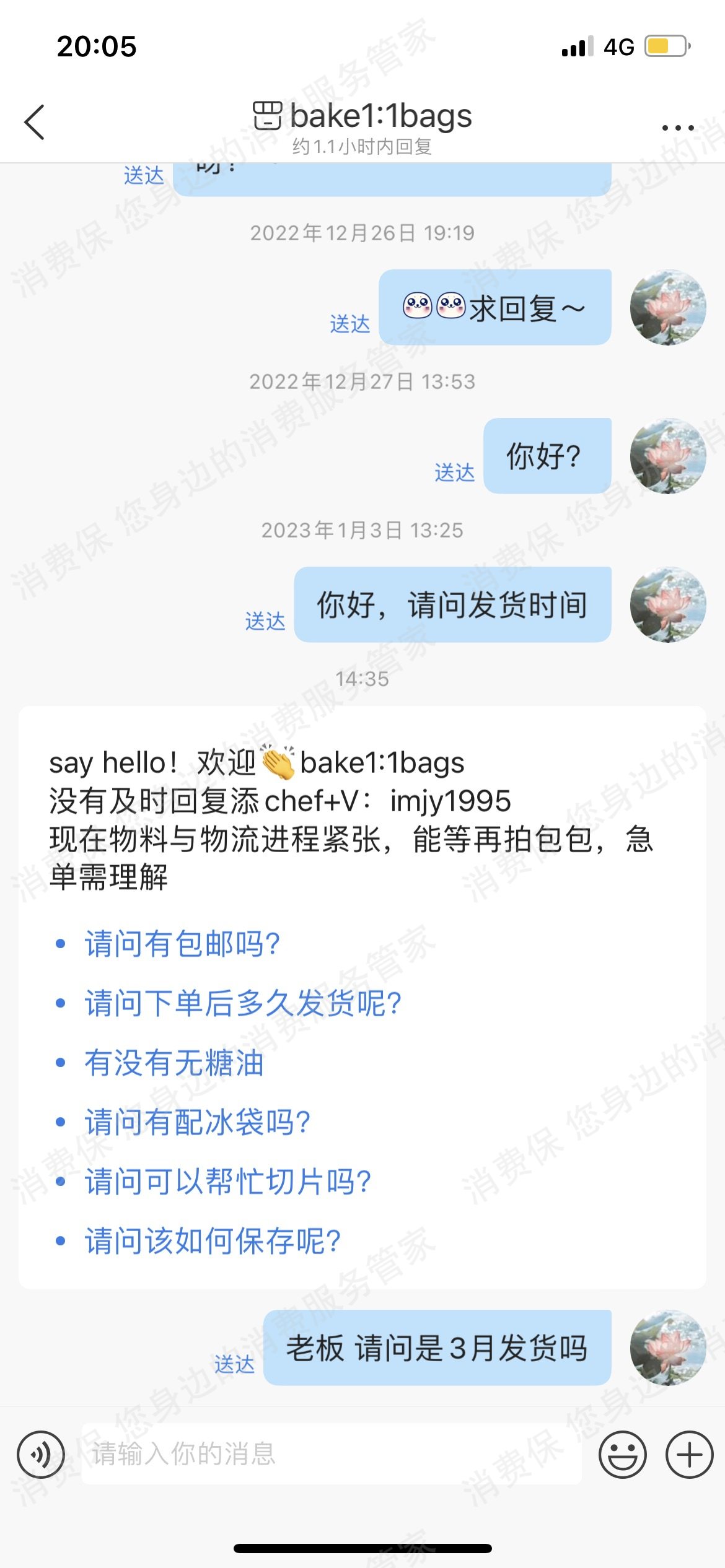This screenshot has height=1568, width=725.
Task: Select the question 请问下单后多久发货呢?
Action: coord(243,1003)
